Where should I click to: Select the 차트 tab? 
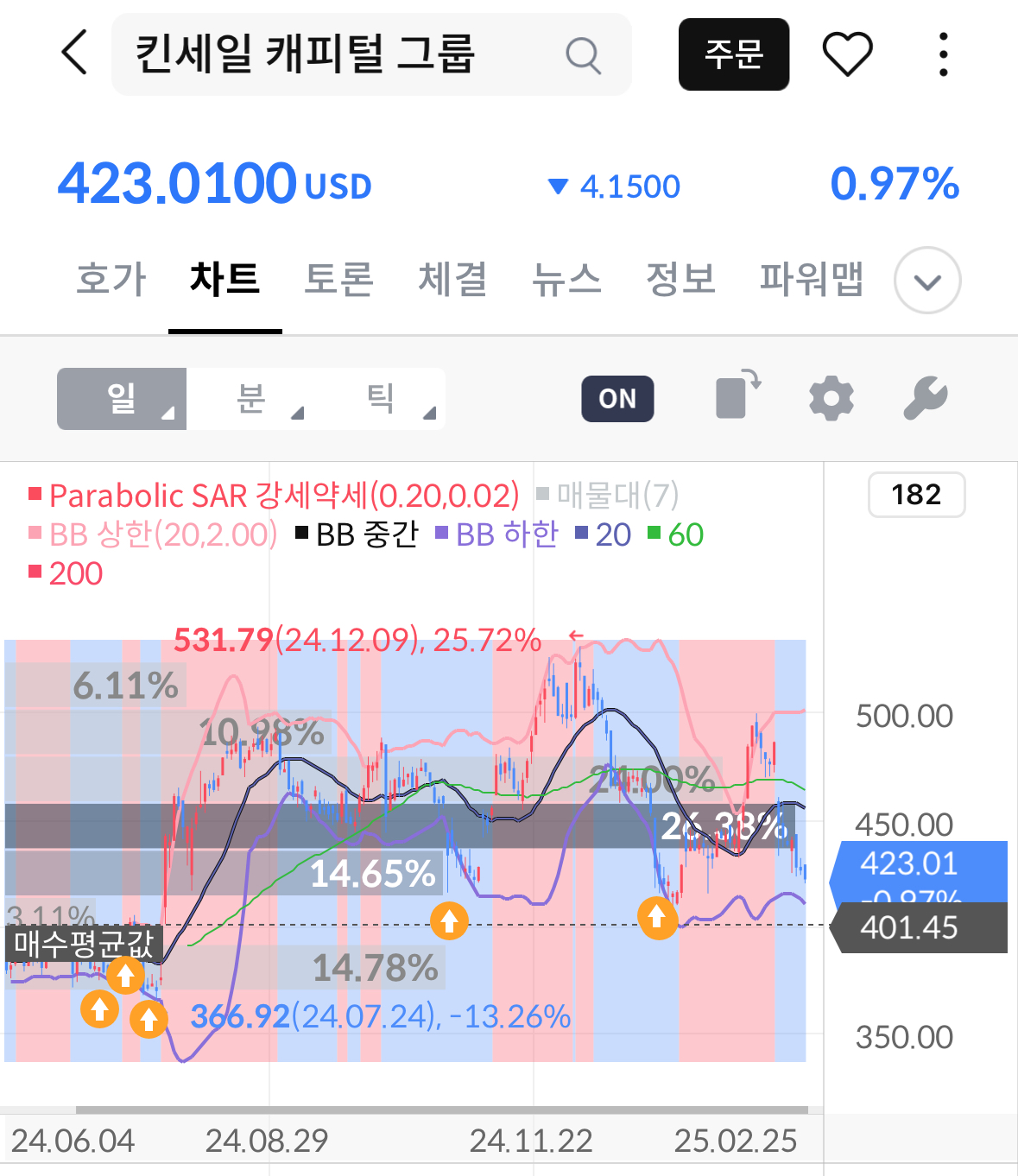pos(224,280)
